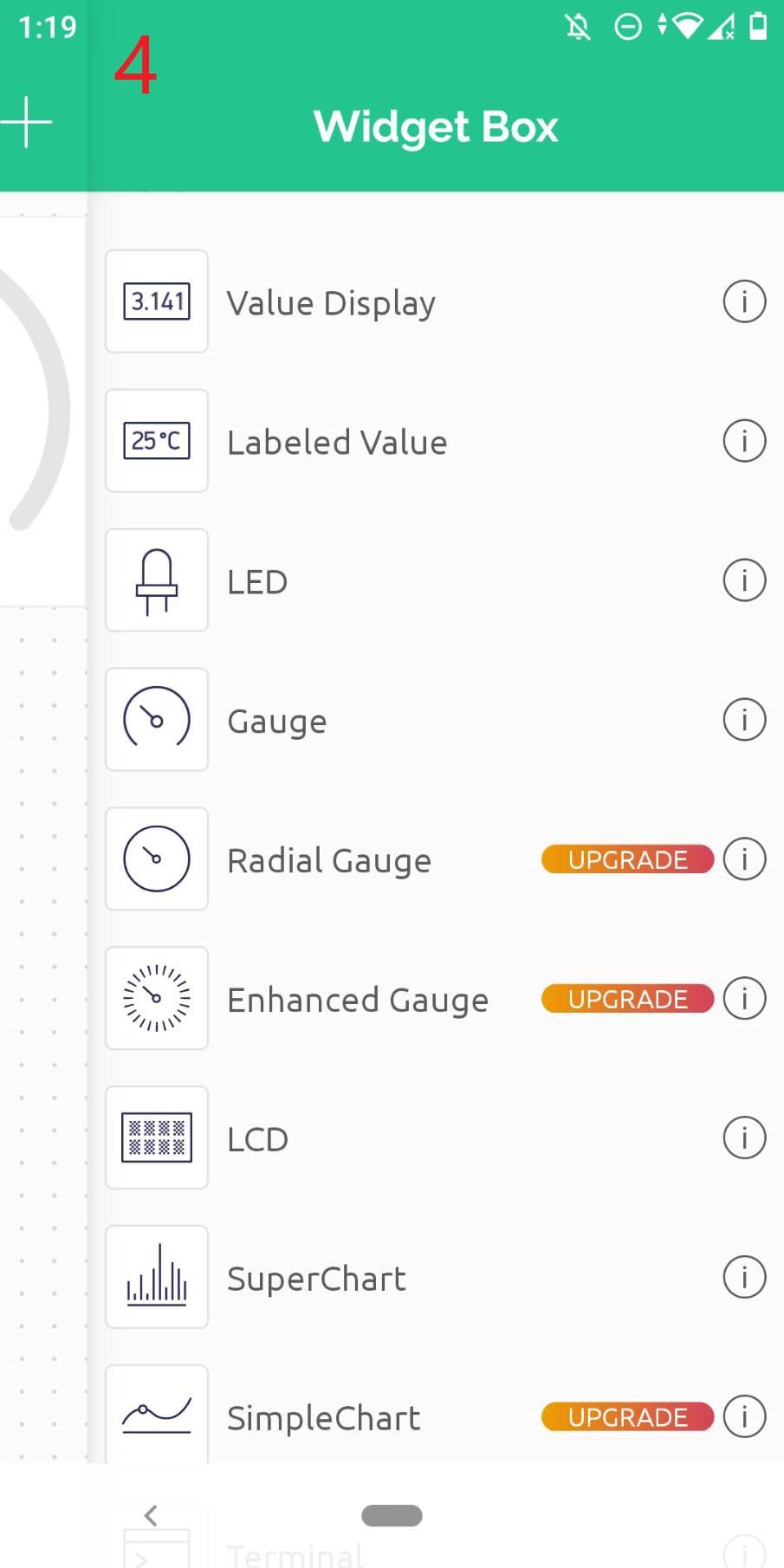Add a Gauge widget
Viewport: 784px width, 1568px height.
277,721
